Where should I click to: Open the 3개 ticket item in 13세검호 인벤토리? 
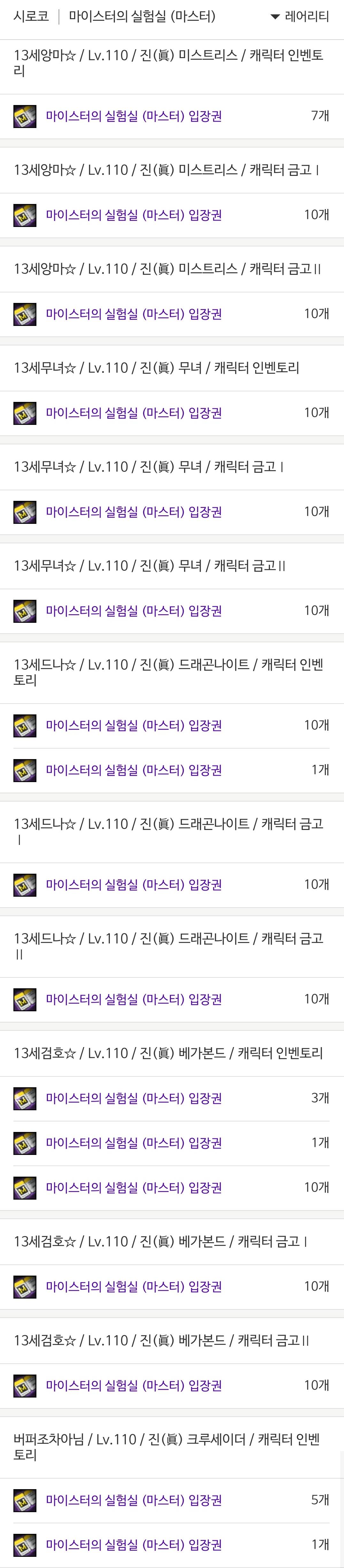click(x=133, y=1099)
